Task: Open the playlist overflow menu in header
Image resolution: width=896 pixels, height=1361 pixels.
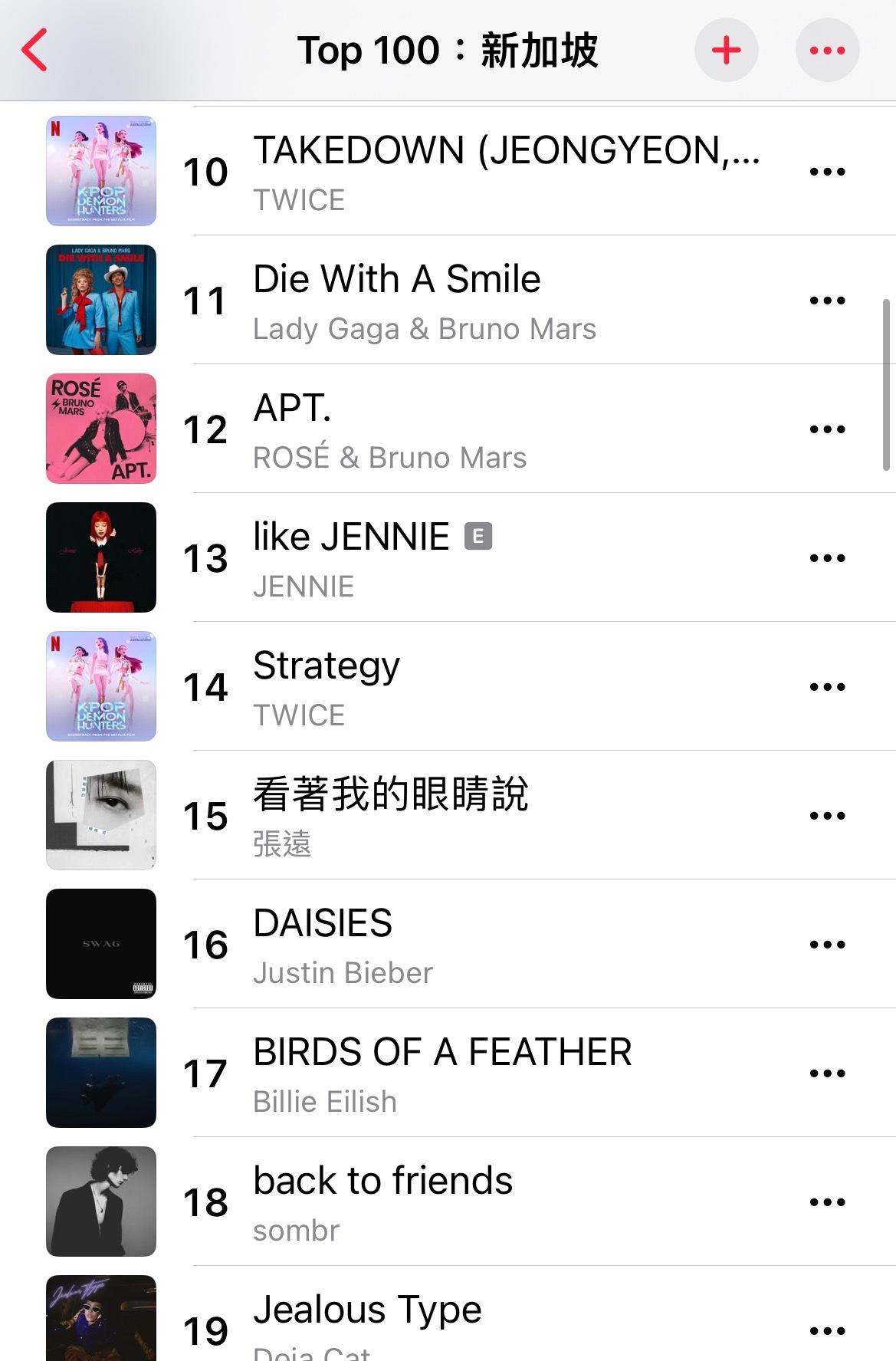Action: (x=827, y=51)
